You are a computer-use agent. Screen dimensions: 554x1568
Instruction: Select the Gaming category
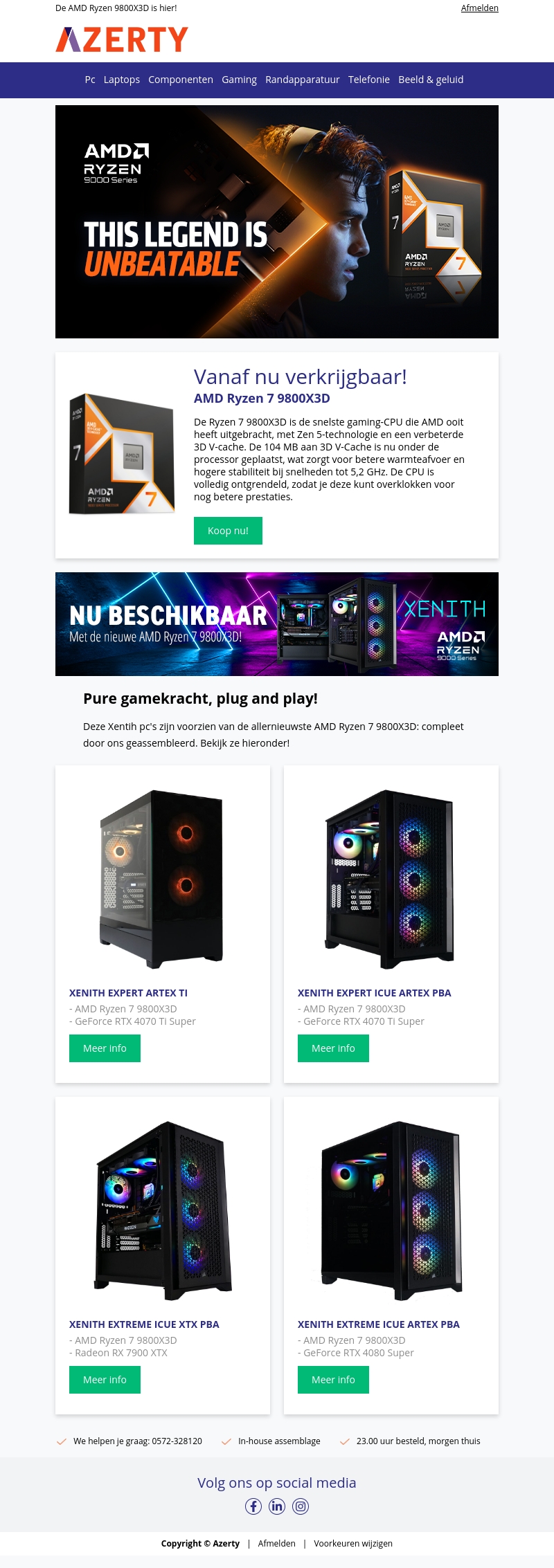(x=239, y=80)
